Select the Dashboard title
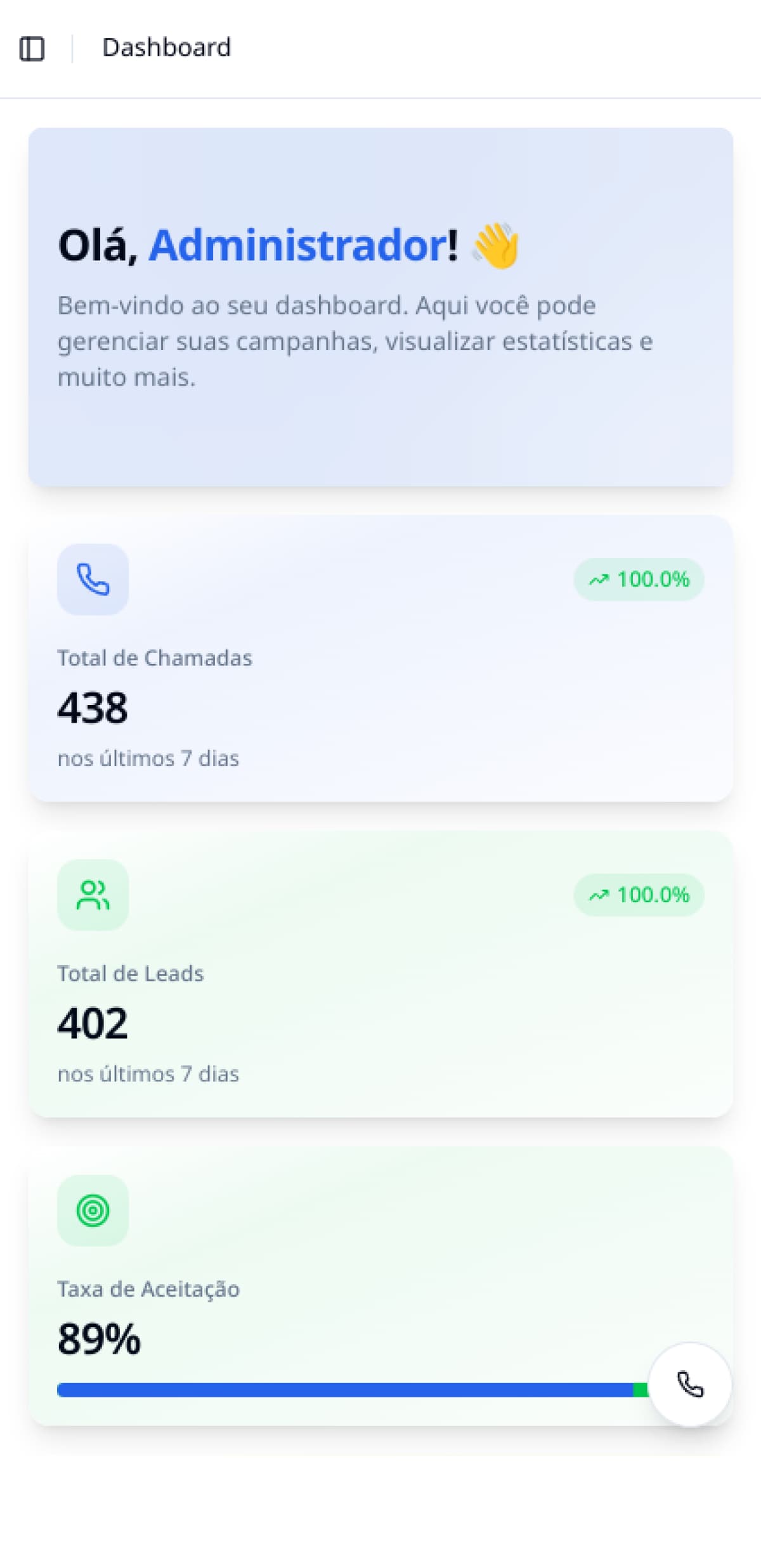The image size is (761, 1568). tap(167, 48)
